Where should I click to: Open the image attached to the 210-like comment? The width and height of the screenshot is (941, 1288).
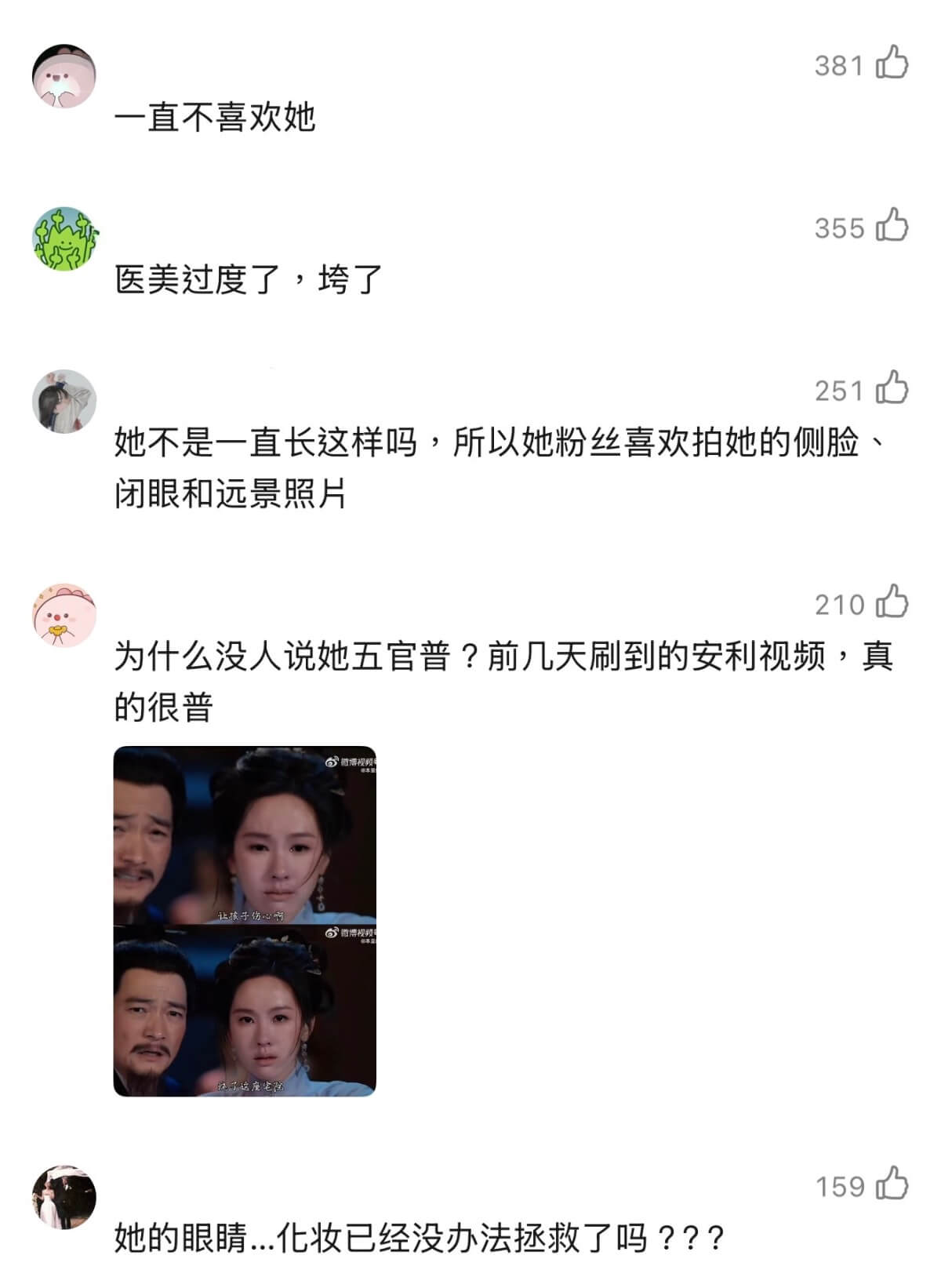tap(245, 921)
